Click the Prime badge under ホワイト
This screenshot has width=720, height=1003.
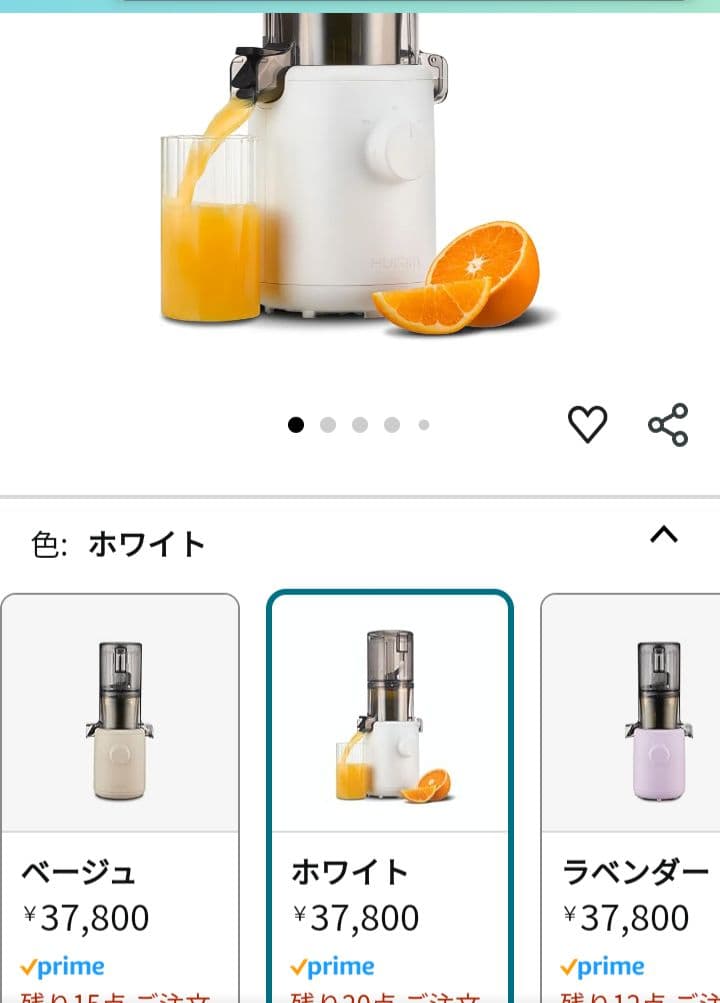tap(333, 966)
